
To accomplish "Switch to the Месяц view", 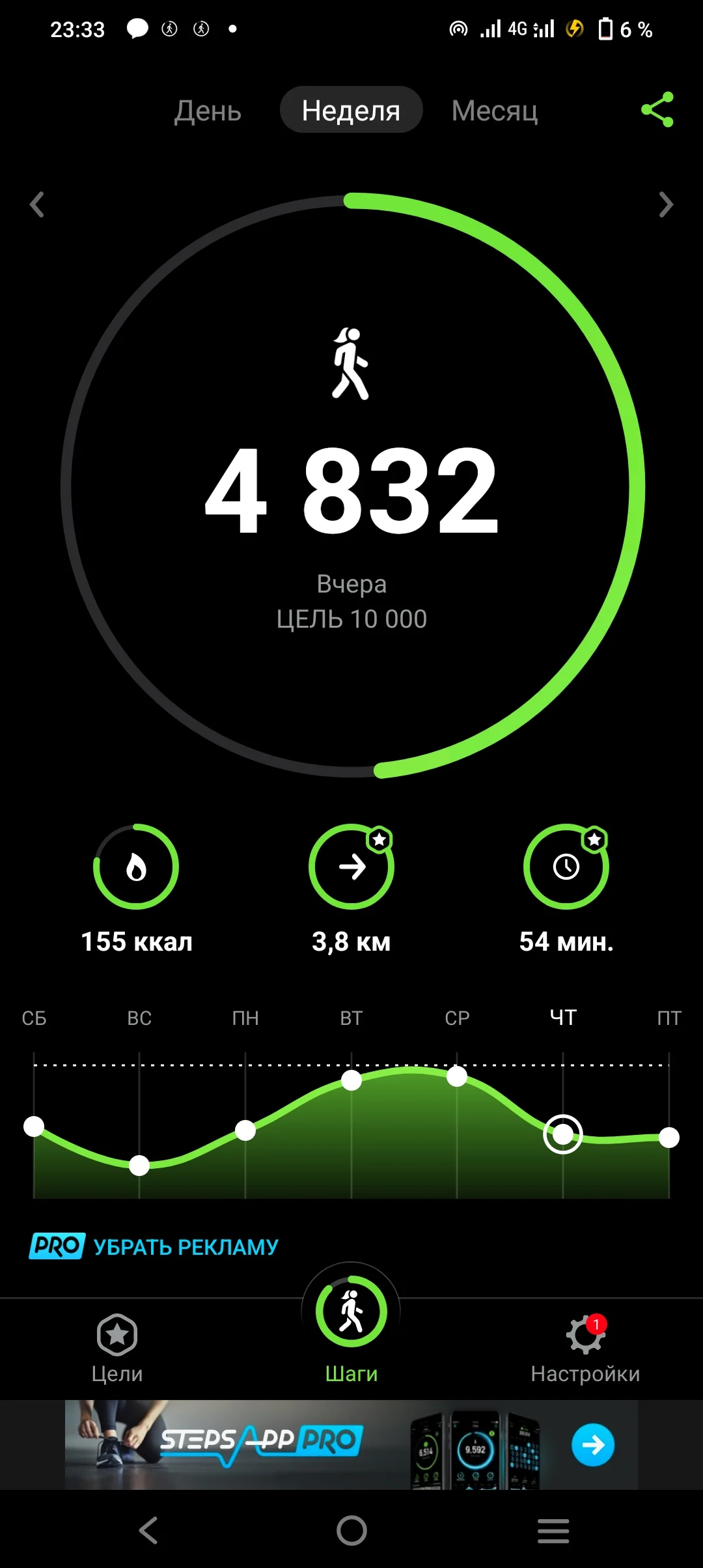I will (495, 111).
